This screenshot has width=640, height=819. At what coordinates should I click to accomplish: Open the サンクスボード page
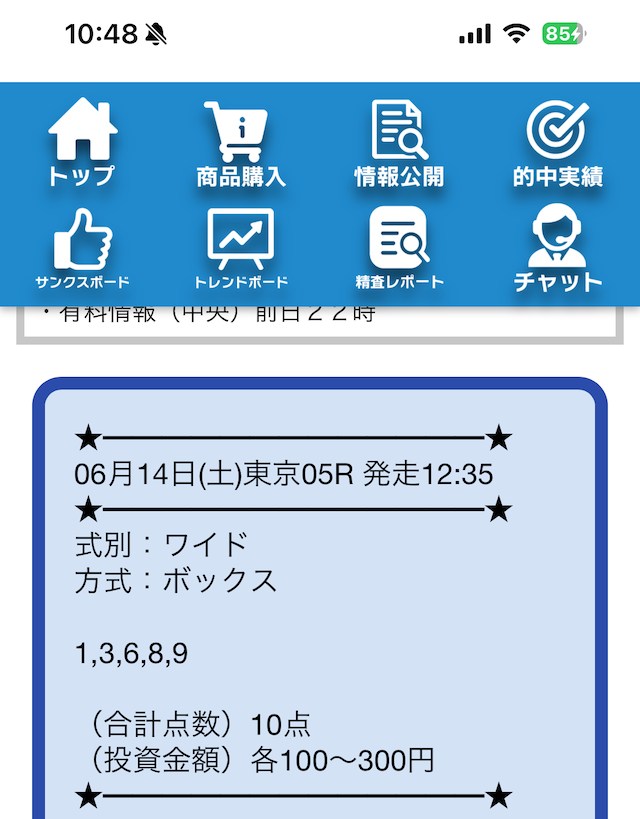(82, 249)
